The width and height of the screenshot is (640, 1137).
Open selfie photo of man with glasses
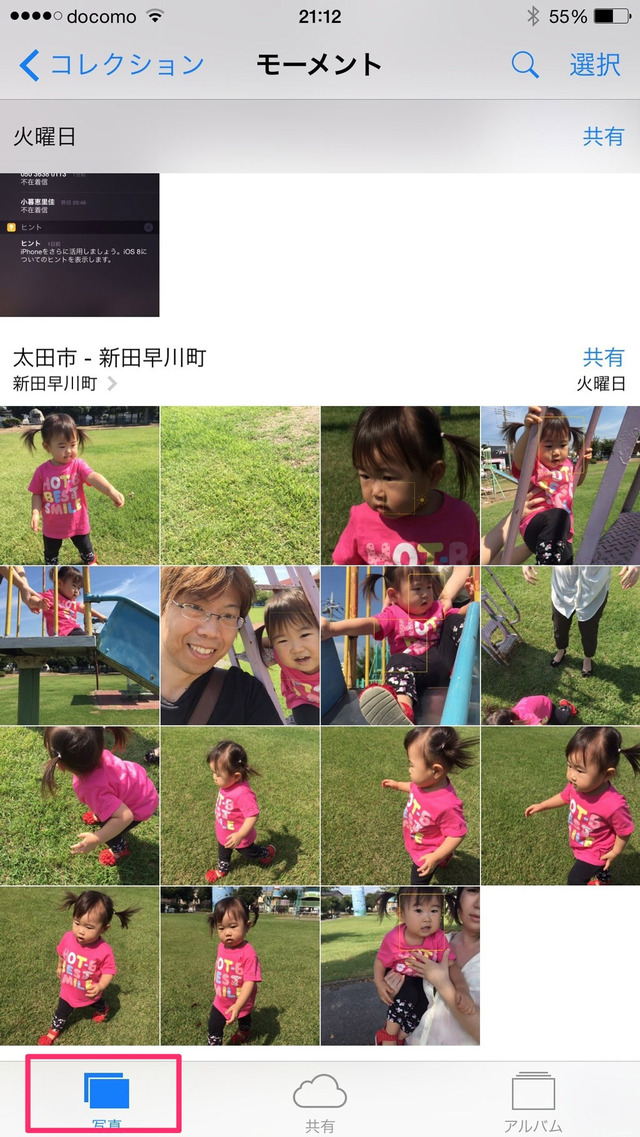tap(240, 645)
